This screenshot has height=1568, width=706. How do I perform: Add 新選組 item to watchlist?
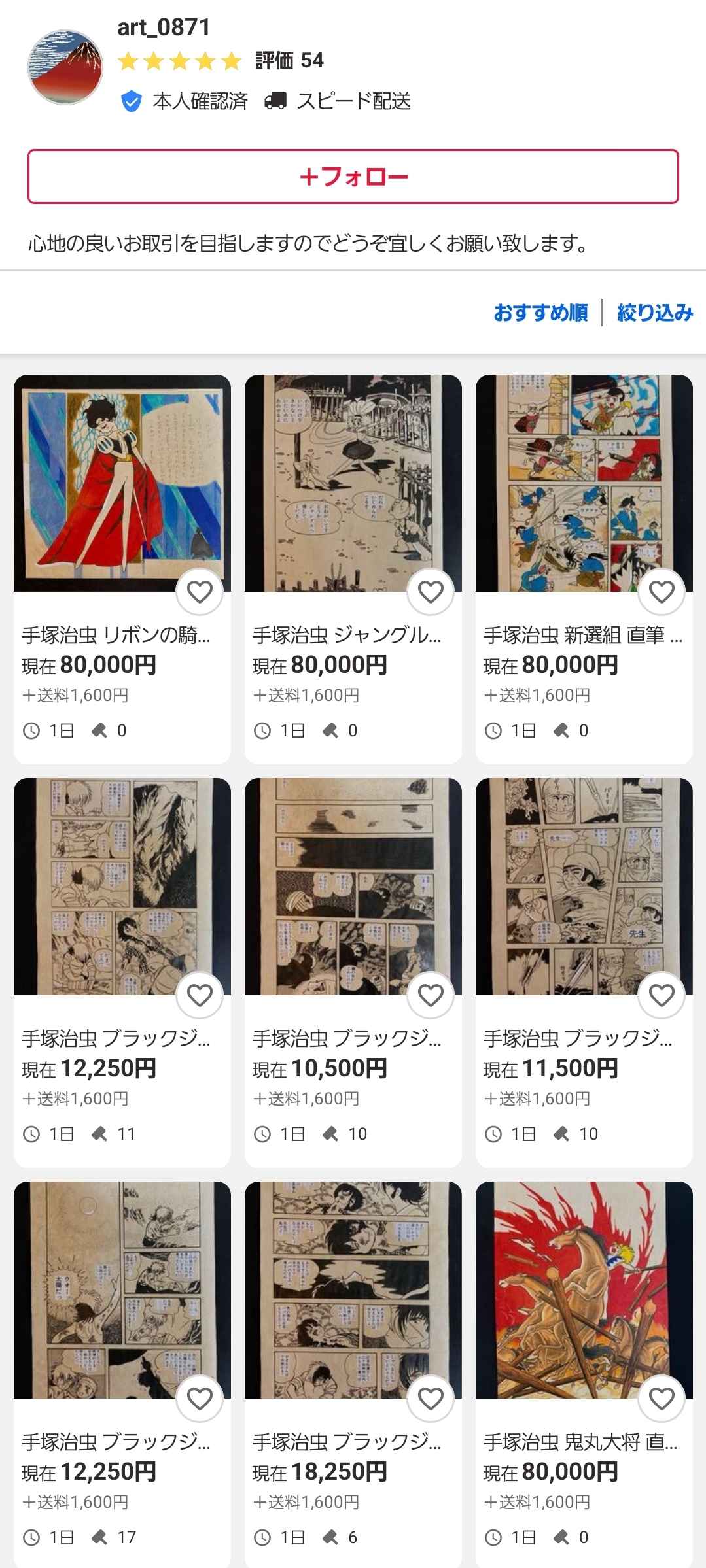point(662,592)
